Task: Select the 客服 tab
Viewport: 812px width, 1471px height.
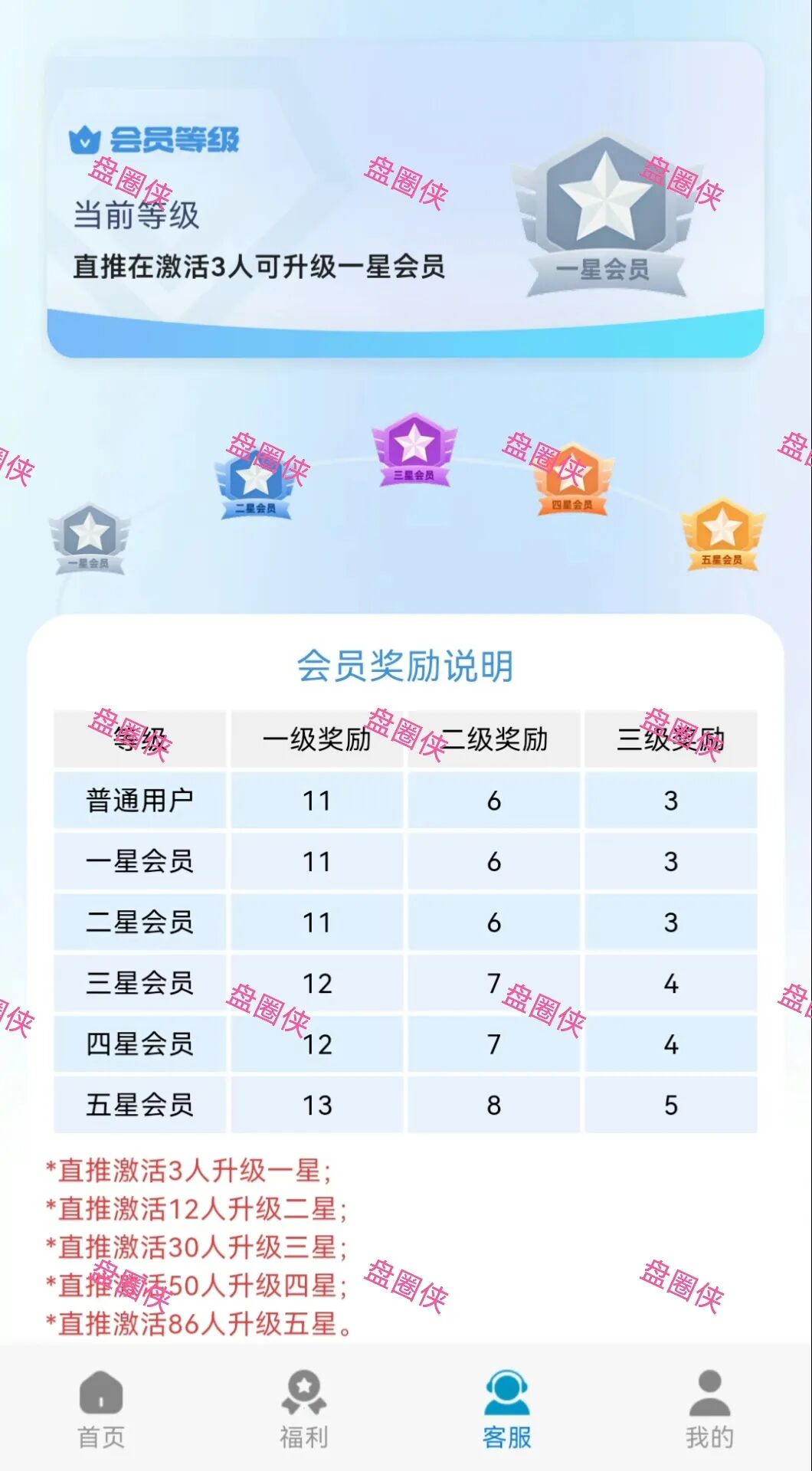Action: (506, 1408)
